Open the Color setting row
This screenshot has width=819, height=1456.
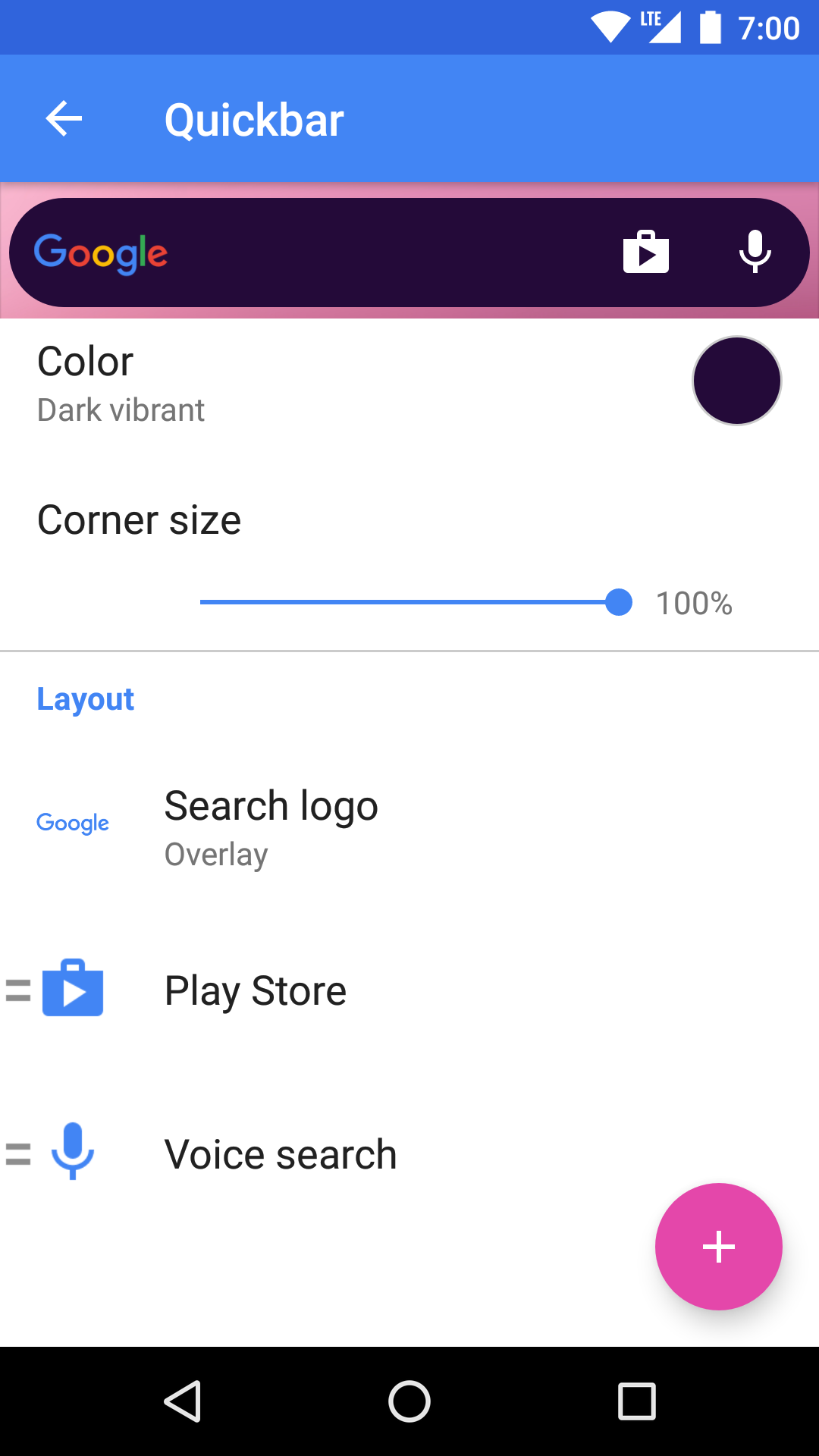click(x=303, y=382)
